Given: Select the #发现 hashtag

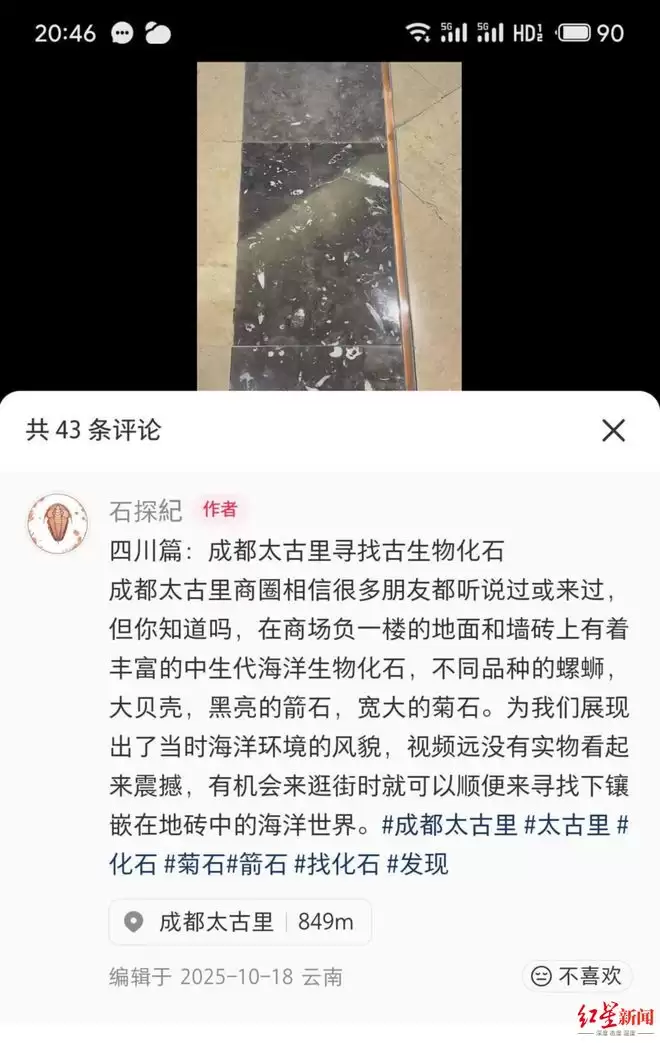Looking at the screenshot, I should [x=417, y=863].
